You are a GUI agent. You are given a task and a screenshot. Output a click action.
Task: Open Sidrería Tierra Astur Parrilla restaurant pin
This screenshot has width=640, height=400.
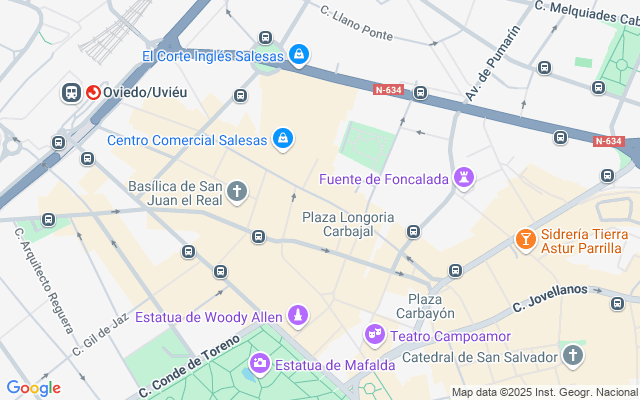524,239
